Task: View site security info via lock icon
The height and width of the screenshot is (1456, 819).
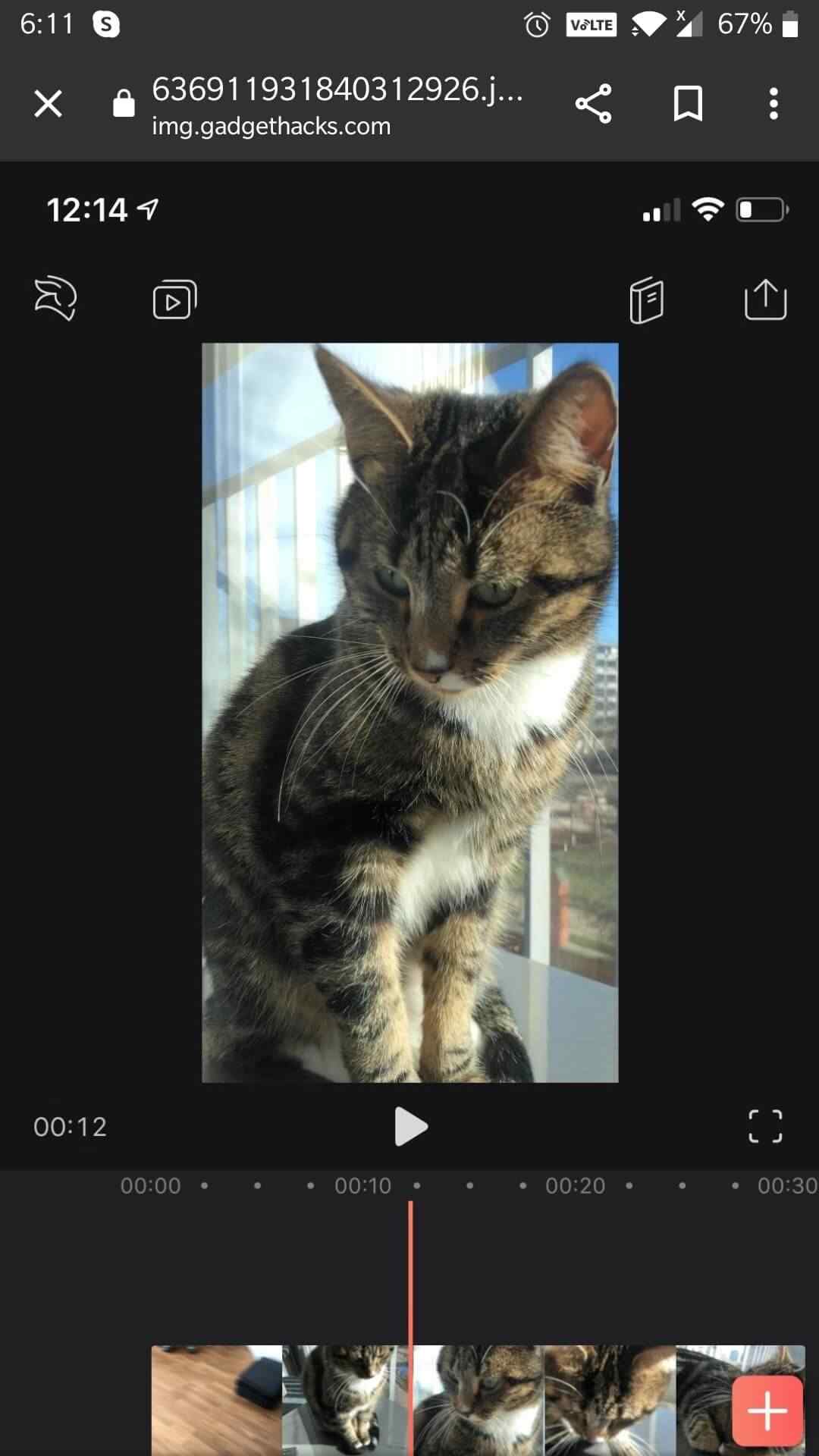Action: click(x=124, y=104)
